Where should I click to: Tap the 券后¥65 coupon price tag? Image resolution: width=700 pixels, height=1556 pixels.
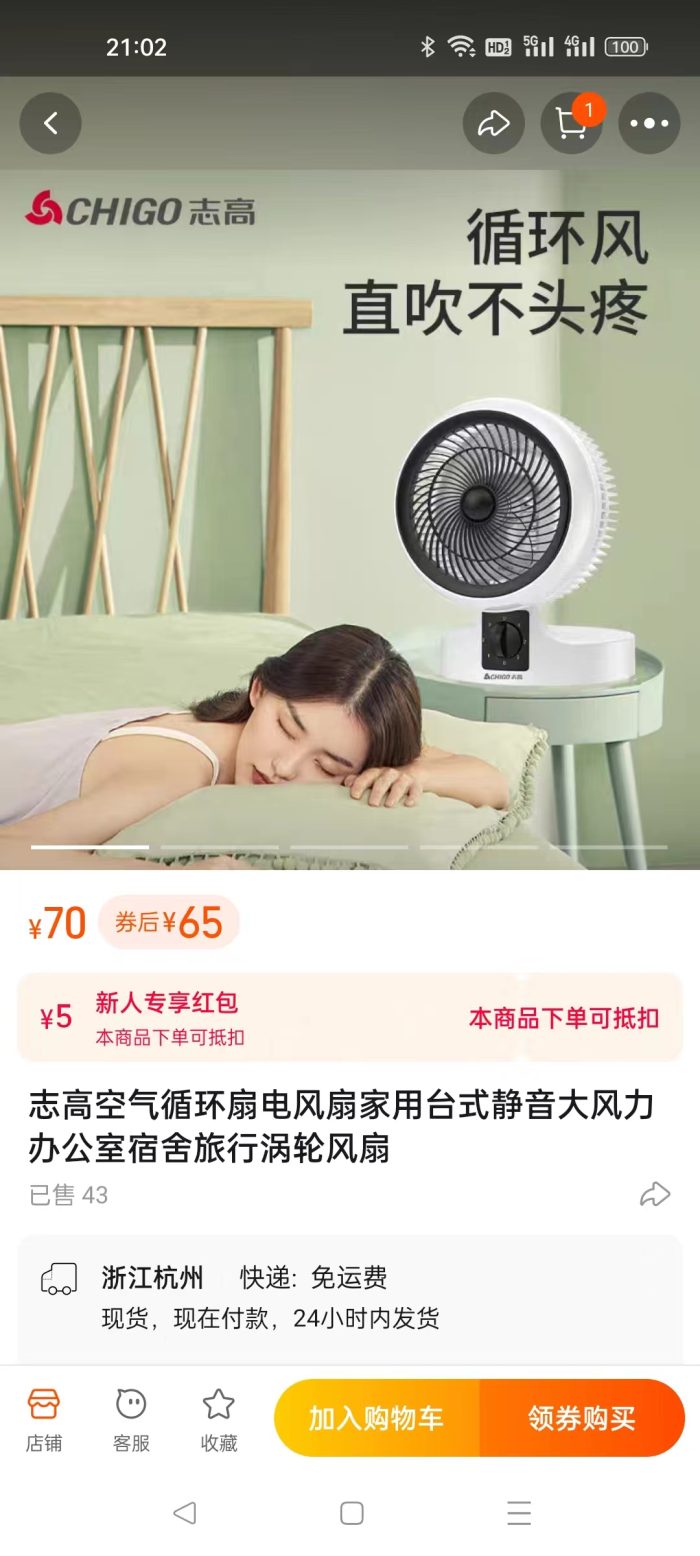point(169,922)
